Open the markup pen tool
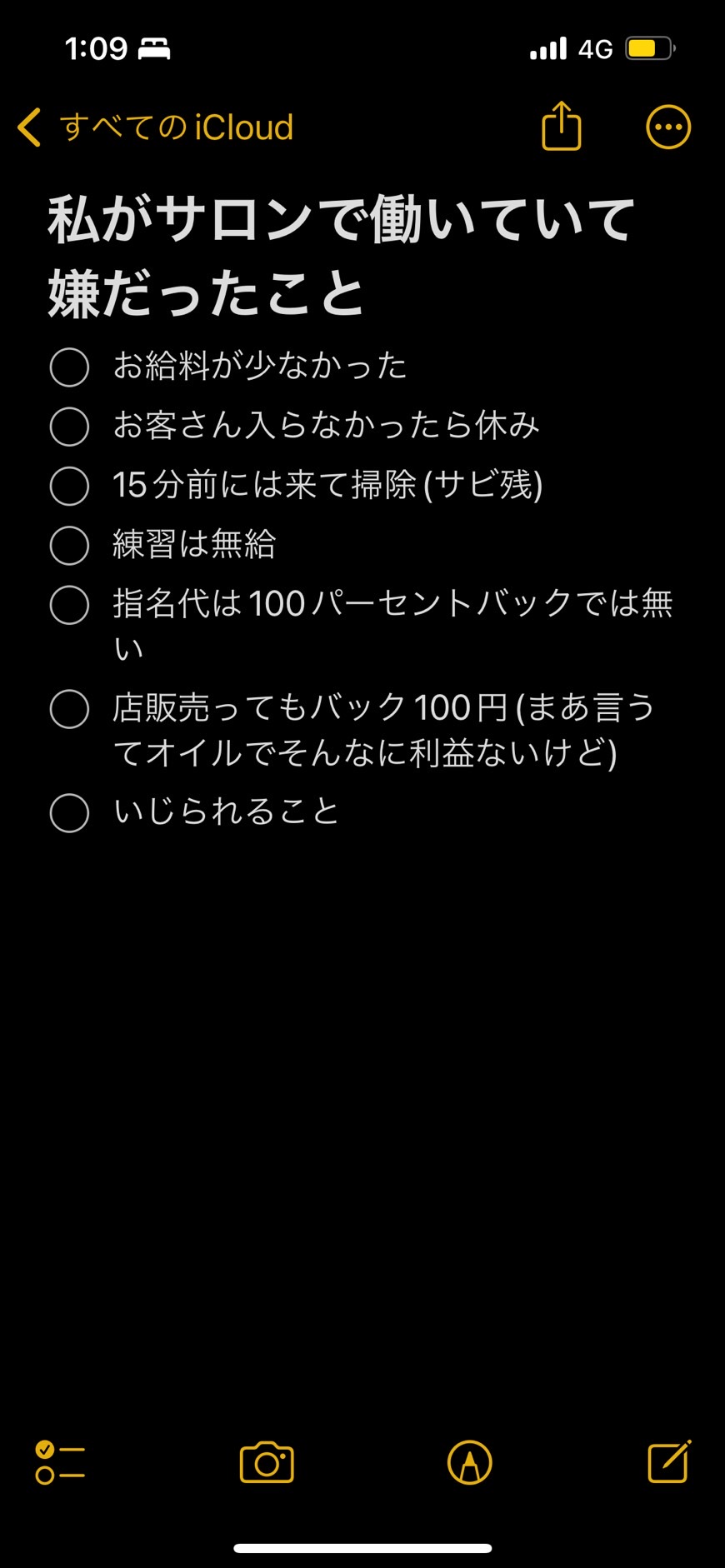 470,1463
